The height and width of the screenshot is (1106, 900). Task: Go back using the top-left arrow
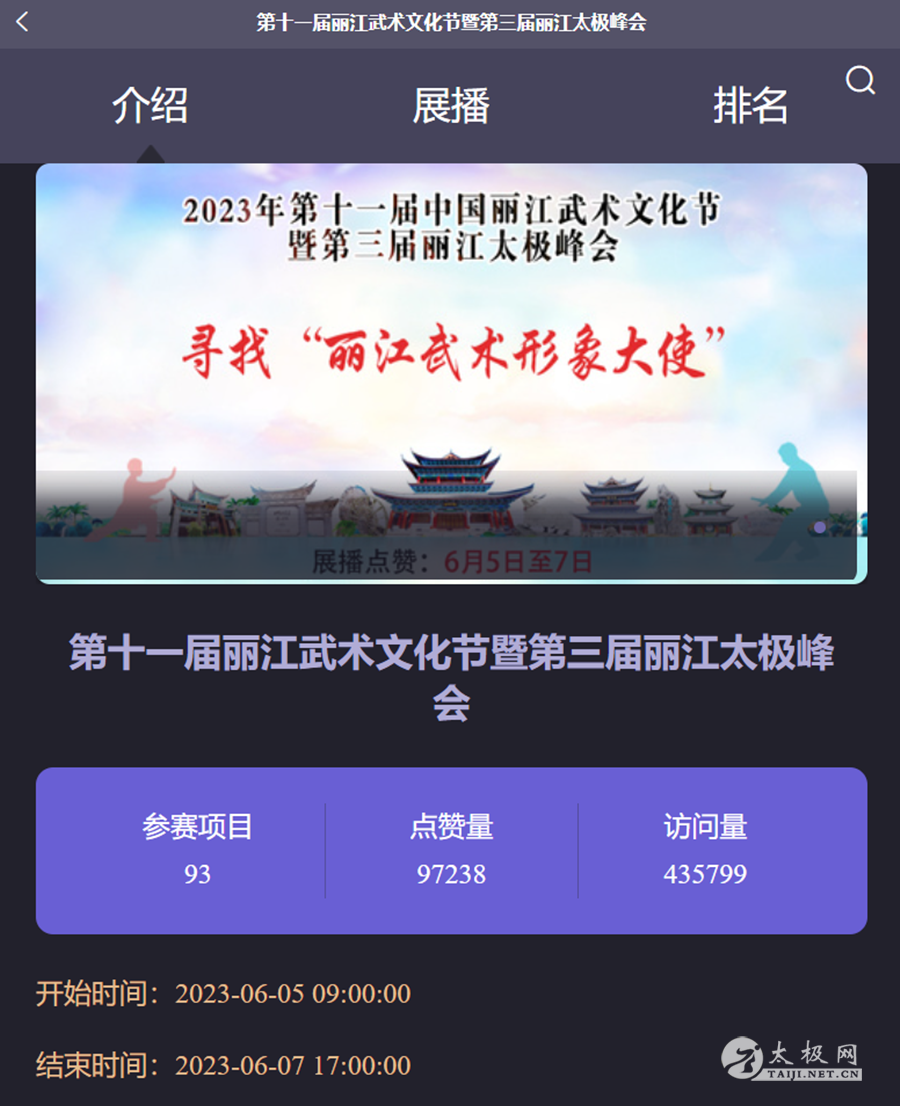(x=23, y=22)
